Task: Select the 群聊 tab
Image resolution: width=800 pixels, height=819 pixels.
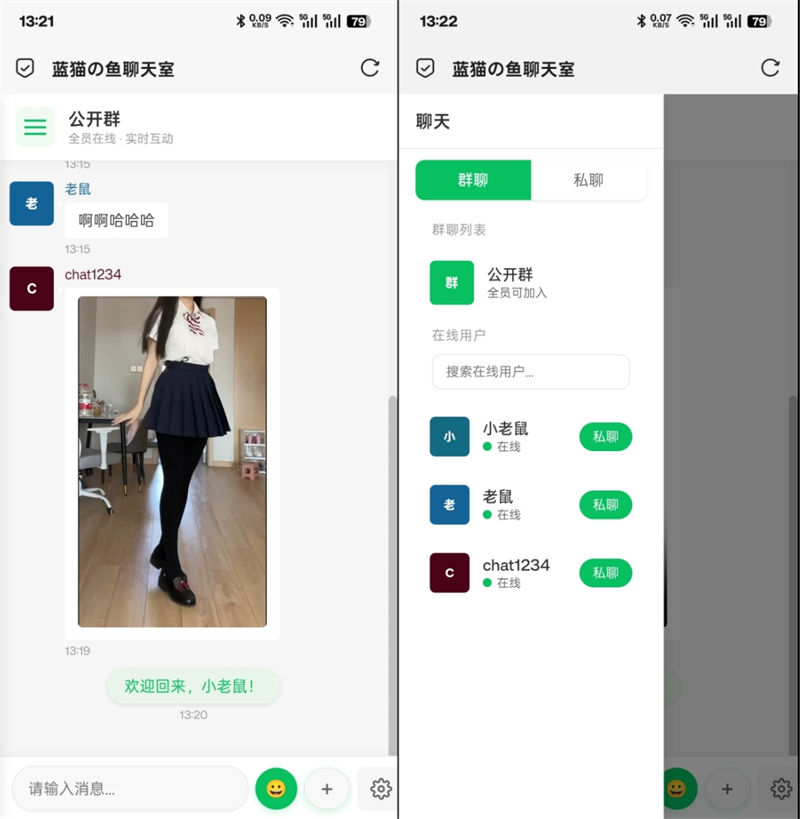Action: pos(473,180)
